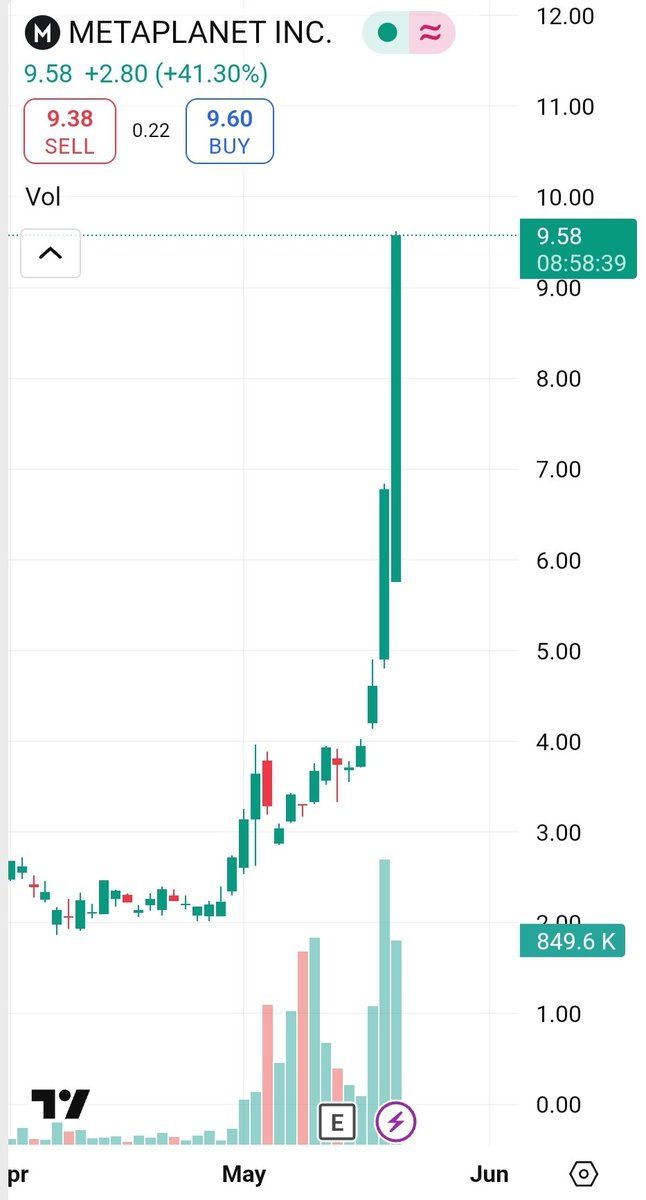Open the earnings E marker
The image size is (646, 1200).
(337, 1123)
